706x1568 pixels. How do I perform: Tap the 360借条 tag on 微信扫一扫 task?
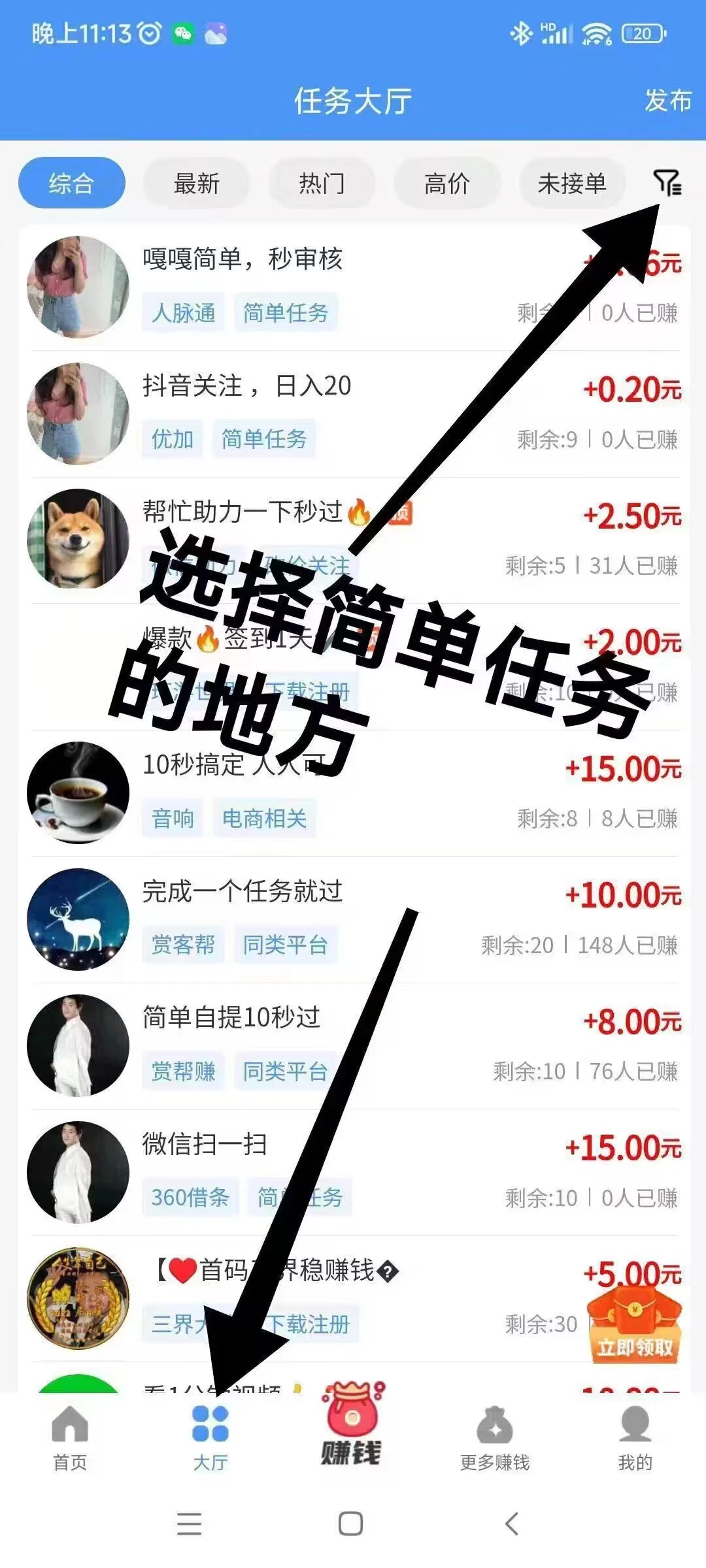[188, 1196]
